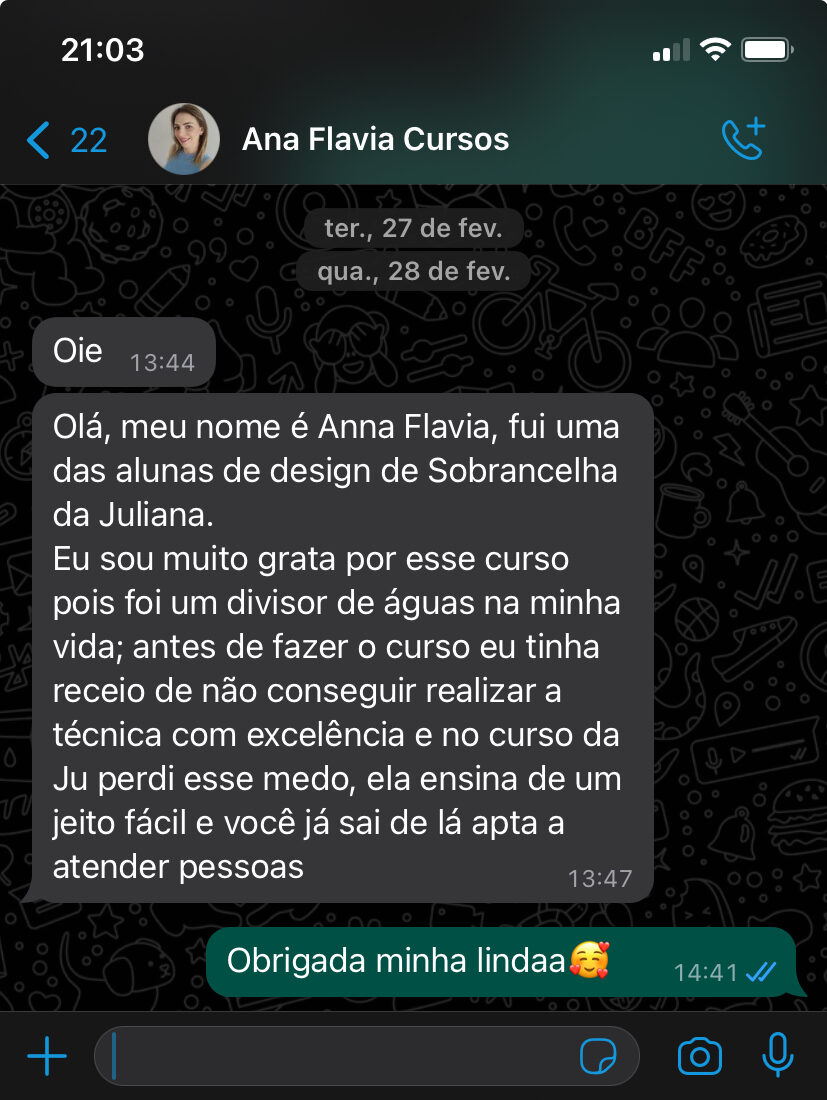Open the attachment plus menu
Viewport: 827px width, 1100px height.
click(46, 1056)
